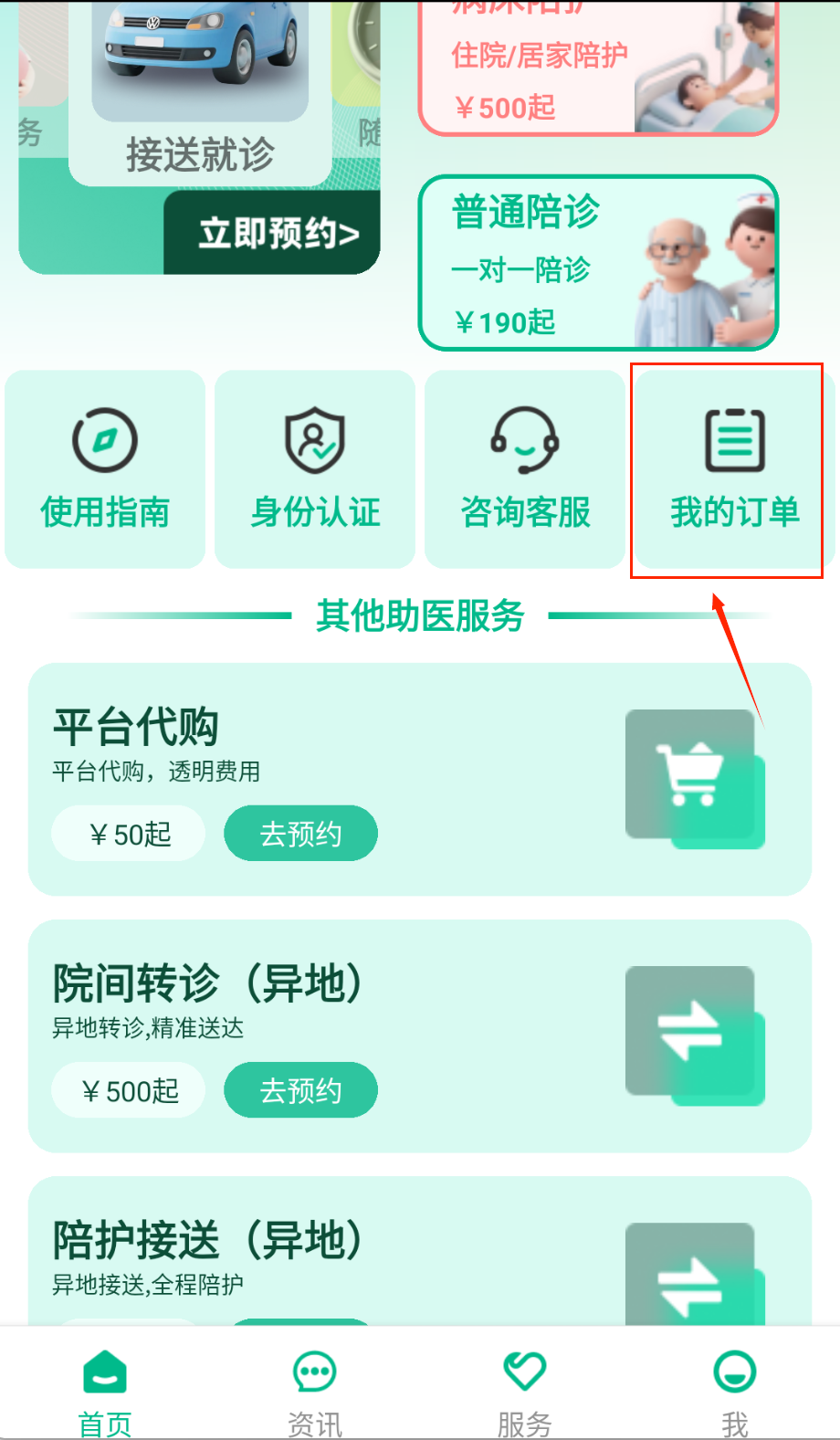Viewport: 840px width, 1440px height.
Task: Tap 去预约 for 平台代购
Action: click(300, 834)
